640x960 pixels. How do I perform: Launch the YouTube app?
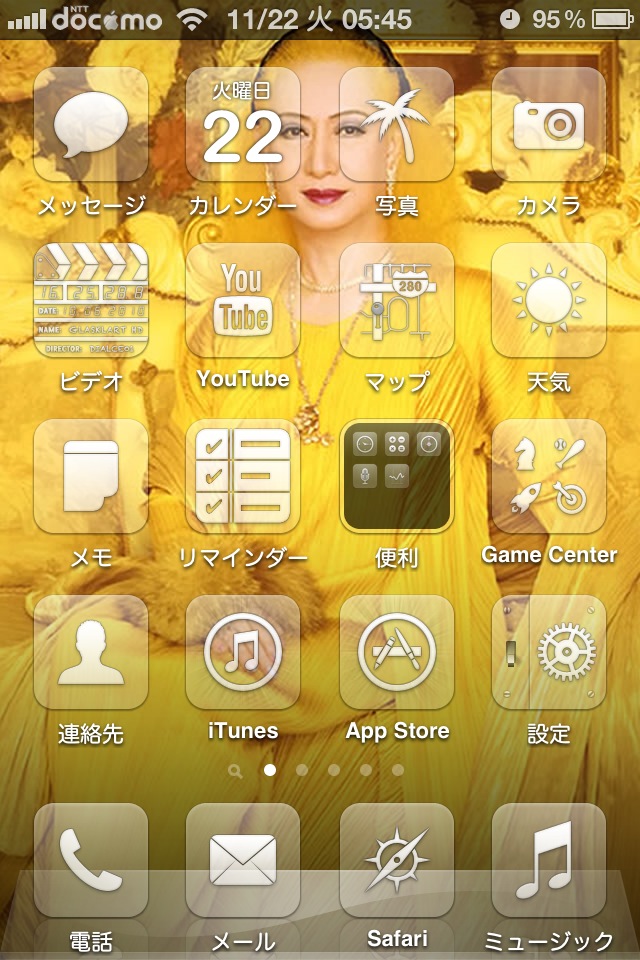tap(243, 300)
